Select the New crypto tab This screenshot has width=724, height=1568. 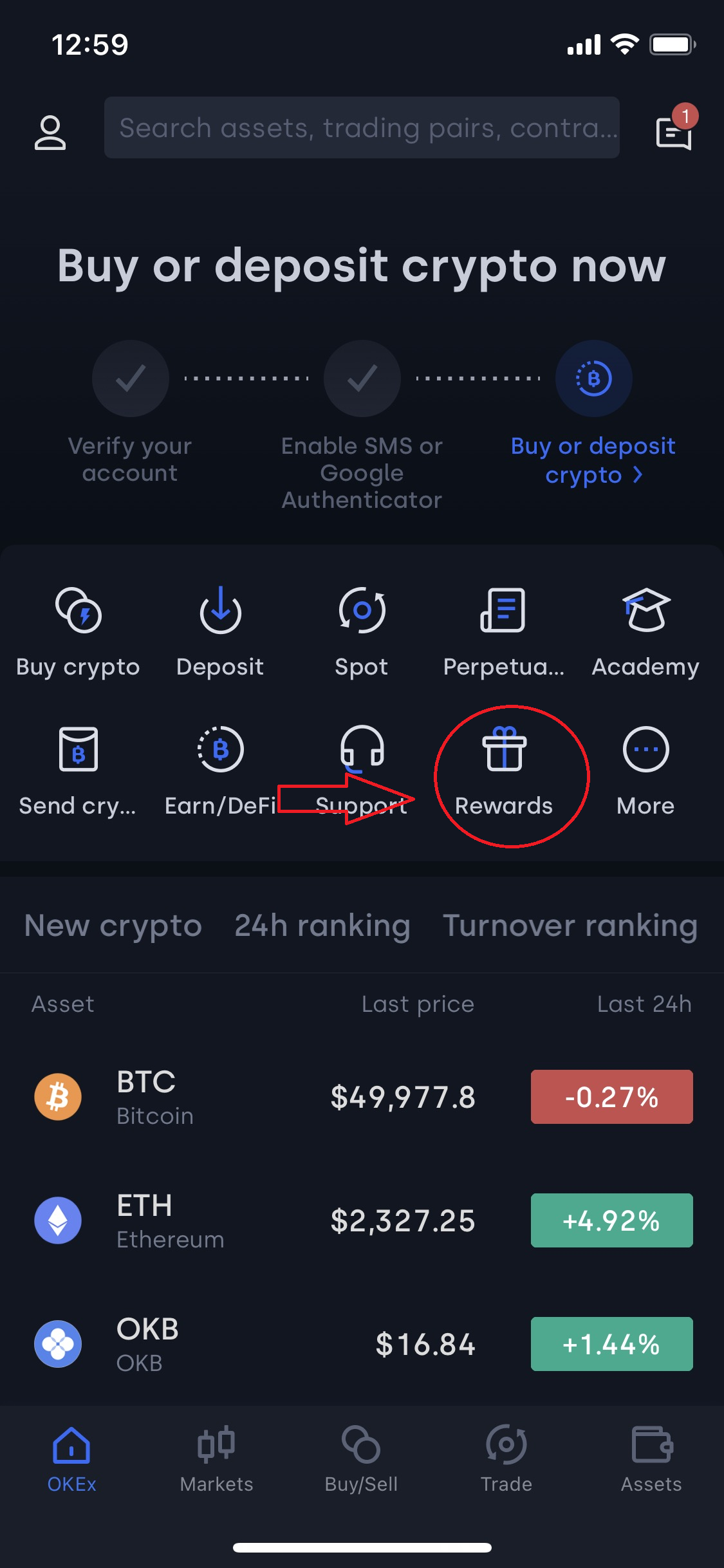click(113, 926)
